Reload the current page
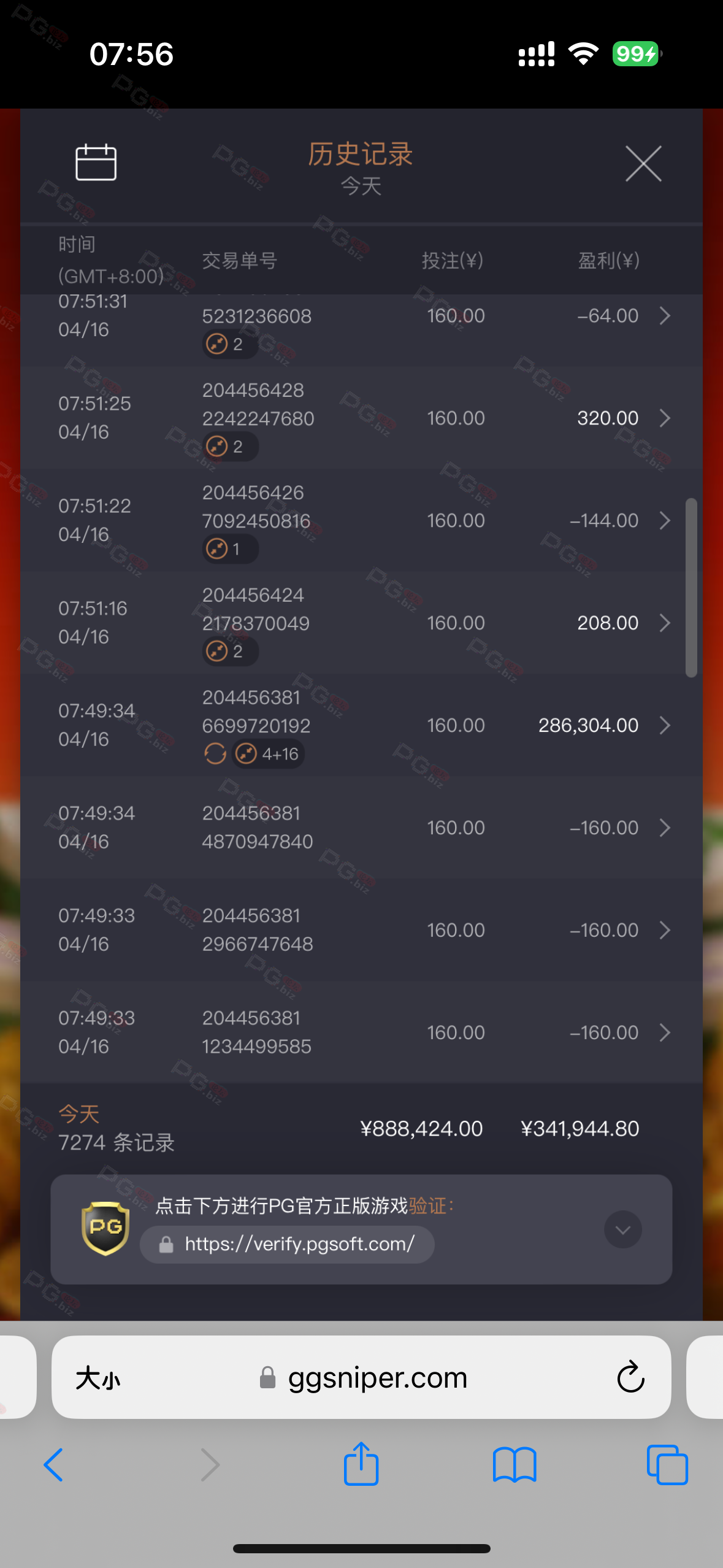 pyautogui.click(x=630, y=1378)
